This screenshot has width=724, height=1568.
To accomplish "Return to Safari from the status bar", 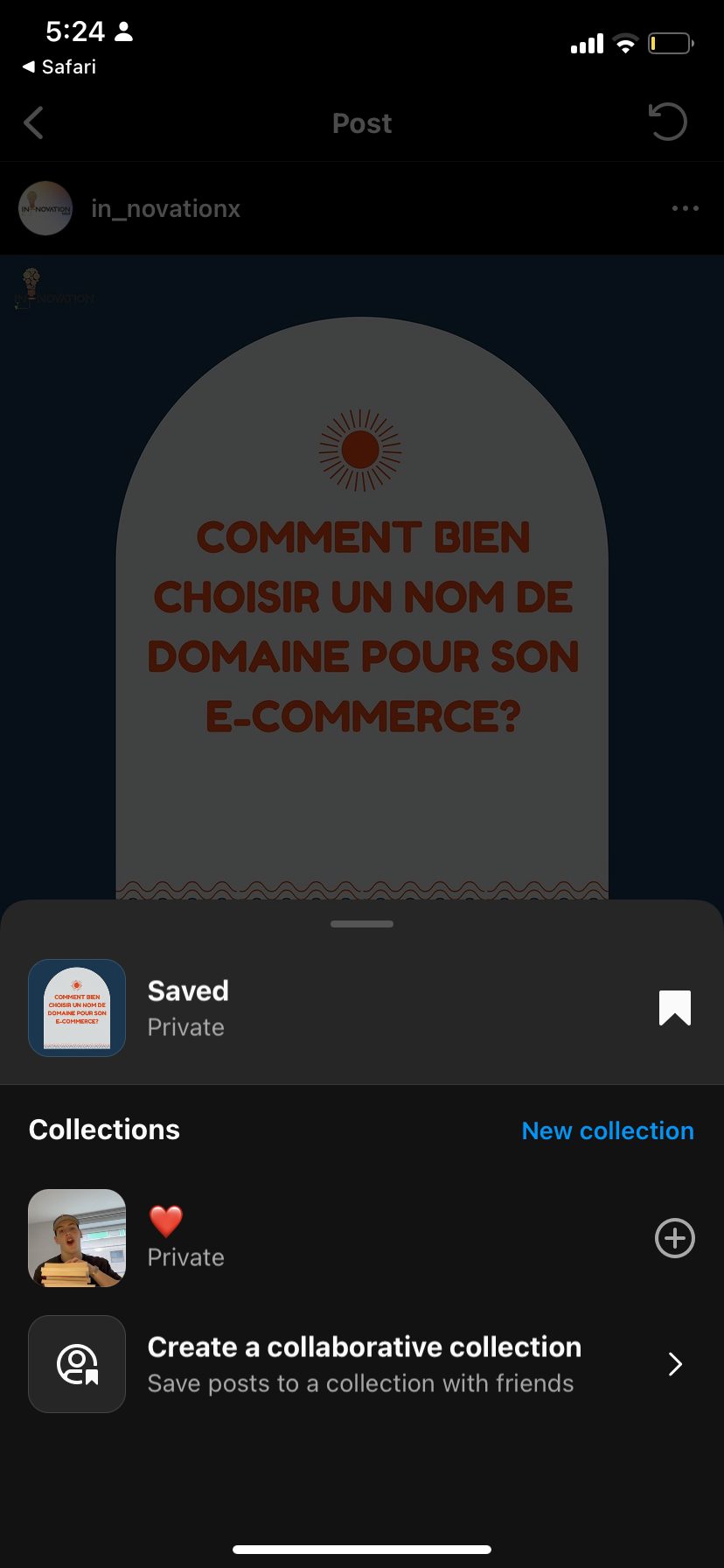I will pyautogui.click(x=59, y=67).
